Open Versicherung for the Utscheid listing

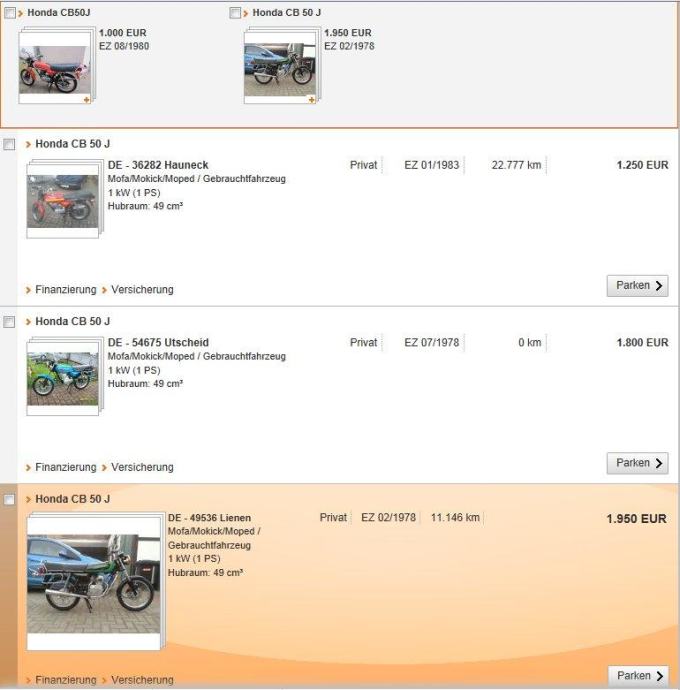click(x=142, y=468)
